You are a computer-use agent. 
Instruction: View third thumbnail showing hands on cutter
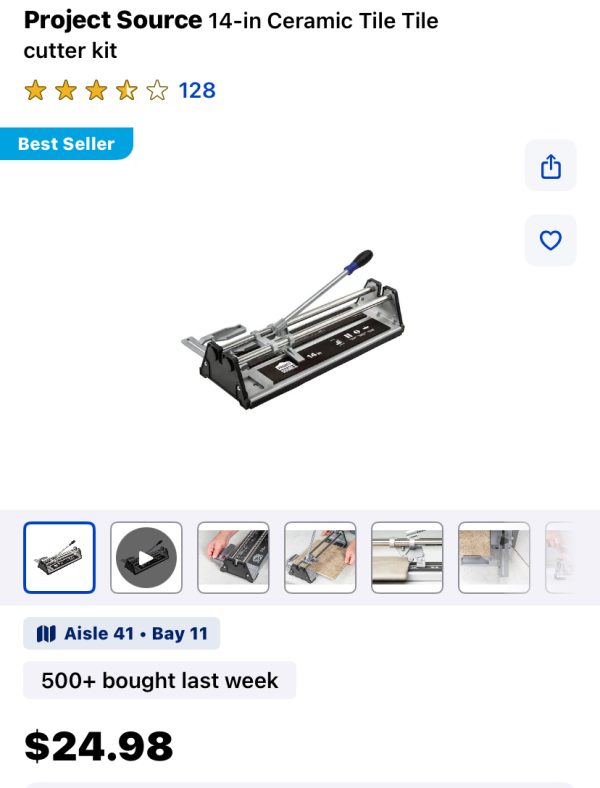tap(233, 558)
